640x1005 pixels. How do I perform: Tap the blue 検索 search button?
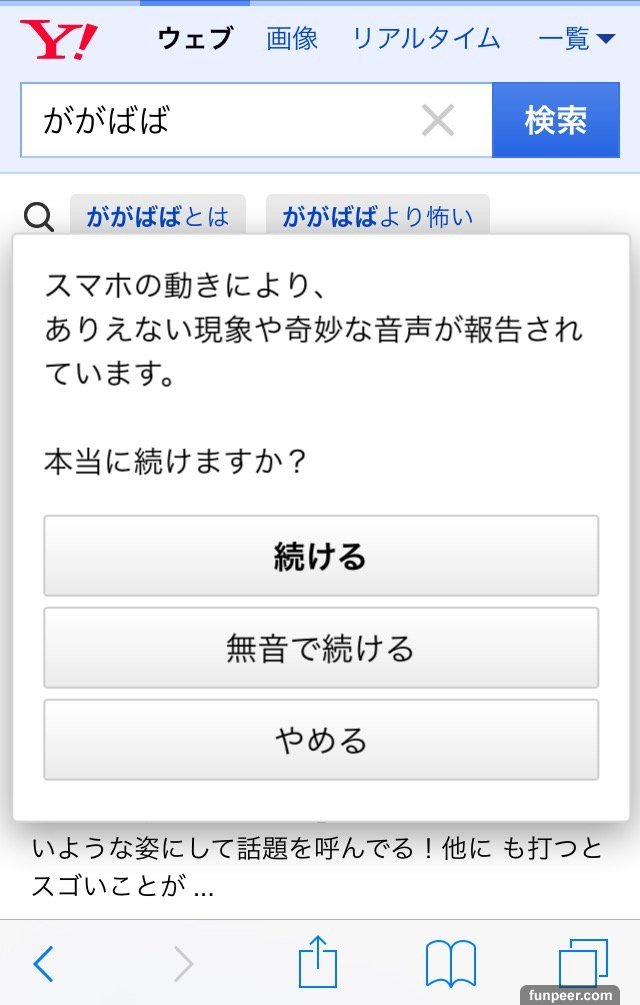tap(555, 121)
